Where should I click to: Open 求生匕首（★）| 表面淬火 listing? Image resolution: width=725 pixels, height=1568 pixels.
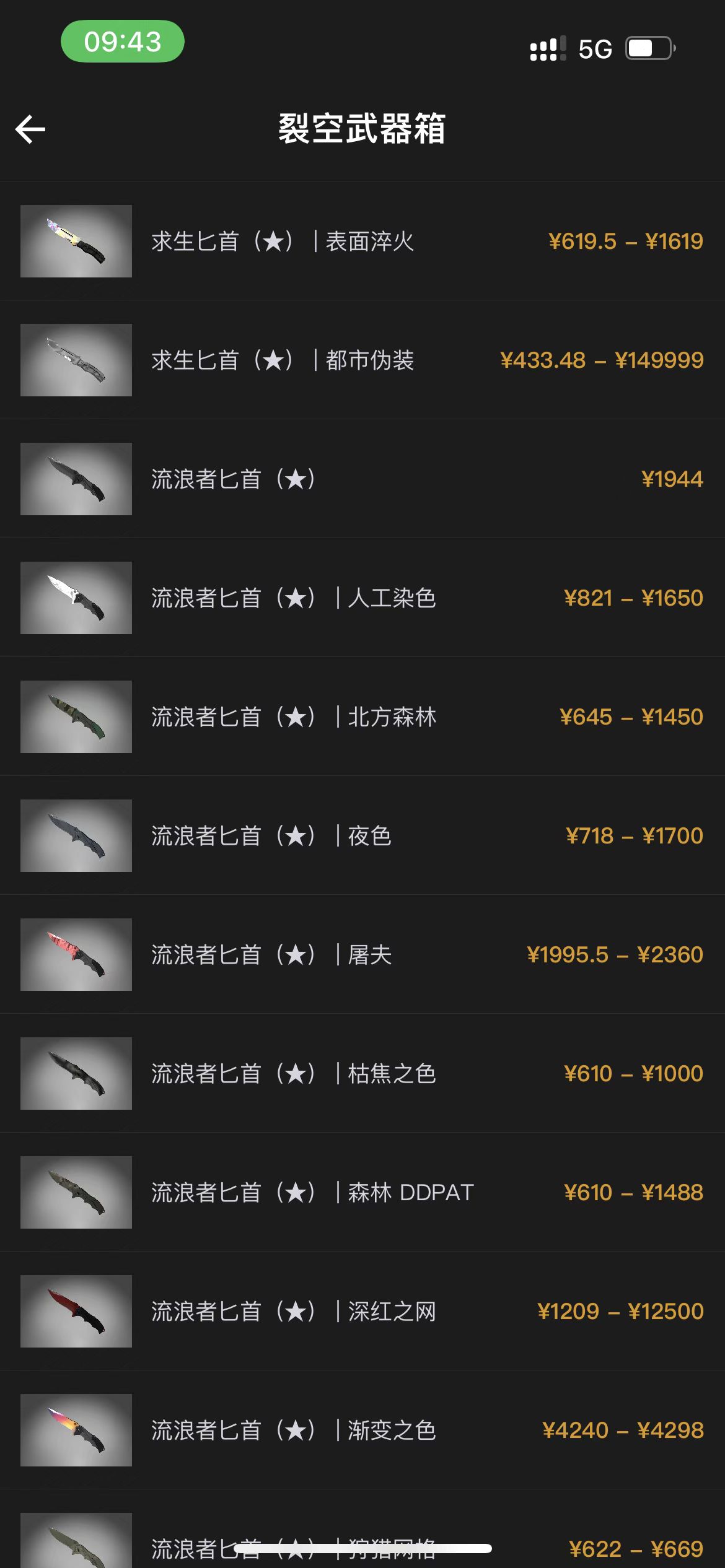coord(362,241)
